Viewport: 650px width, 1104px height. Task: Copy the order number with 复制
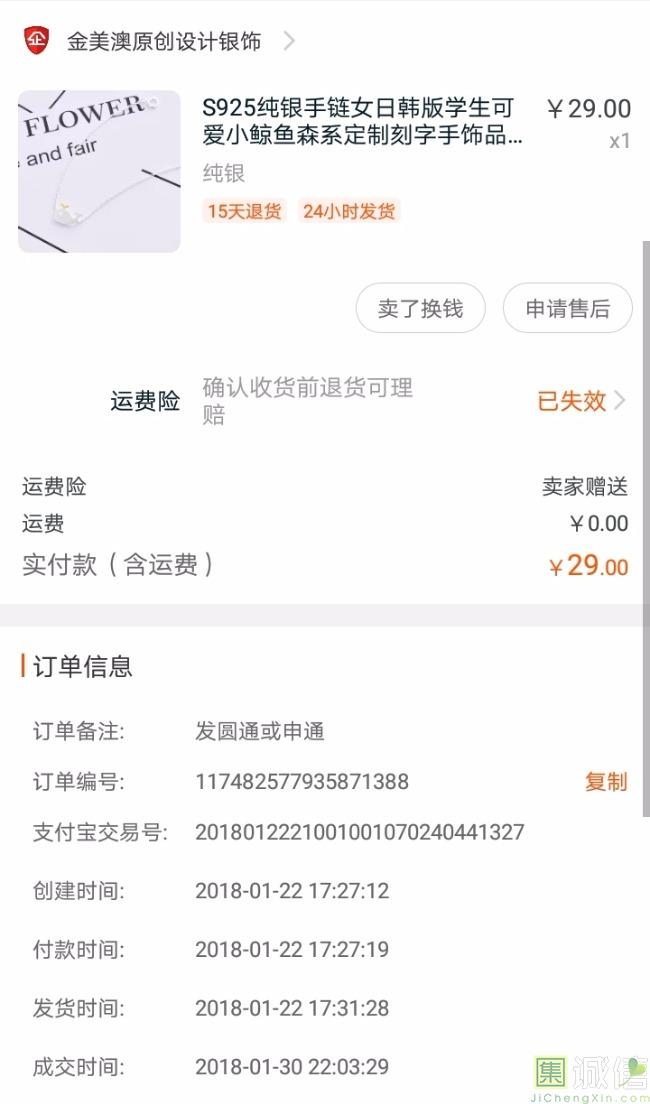605,782
